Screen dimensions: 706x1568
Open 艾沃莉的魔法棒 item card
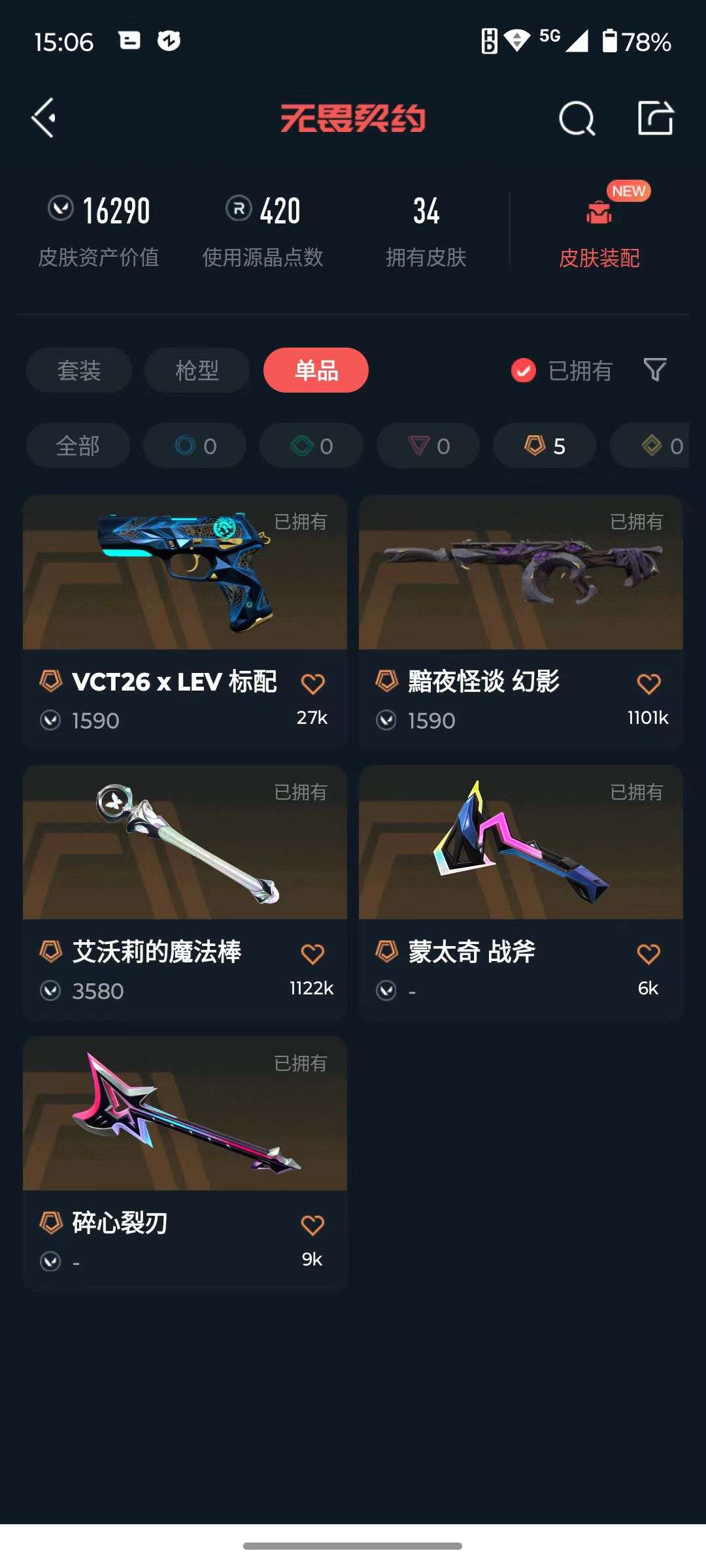pyautogui.click(x=185, y=844)
